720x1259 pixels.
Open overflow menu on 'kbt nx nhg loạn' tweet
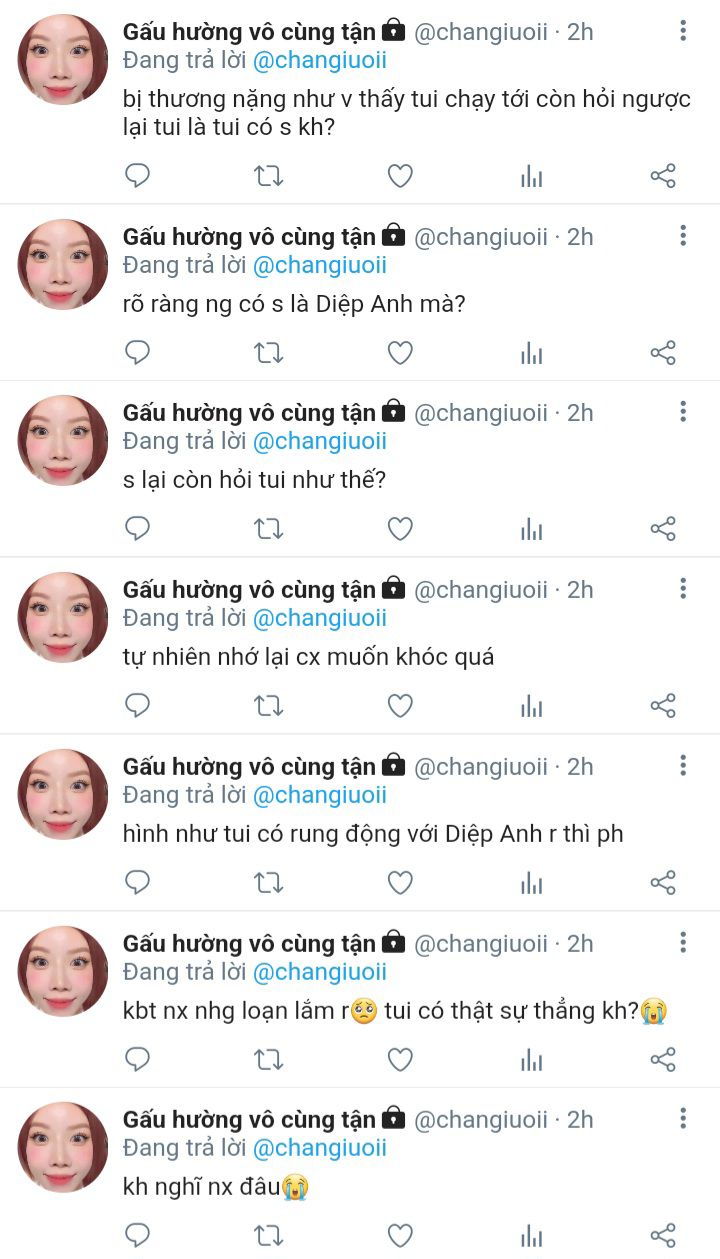pyautogui.click(x=683, y=943)
